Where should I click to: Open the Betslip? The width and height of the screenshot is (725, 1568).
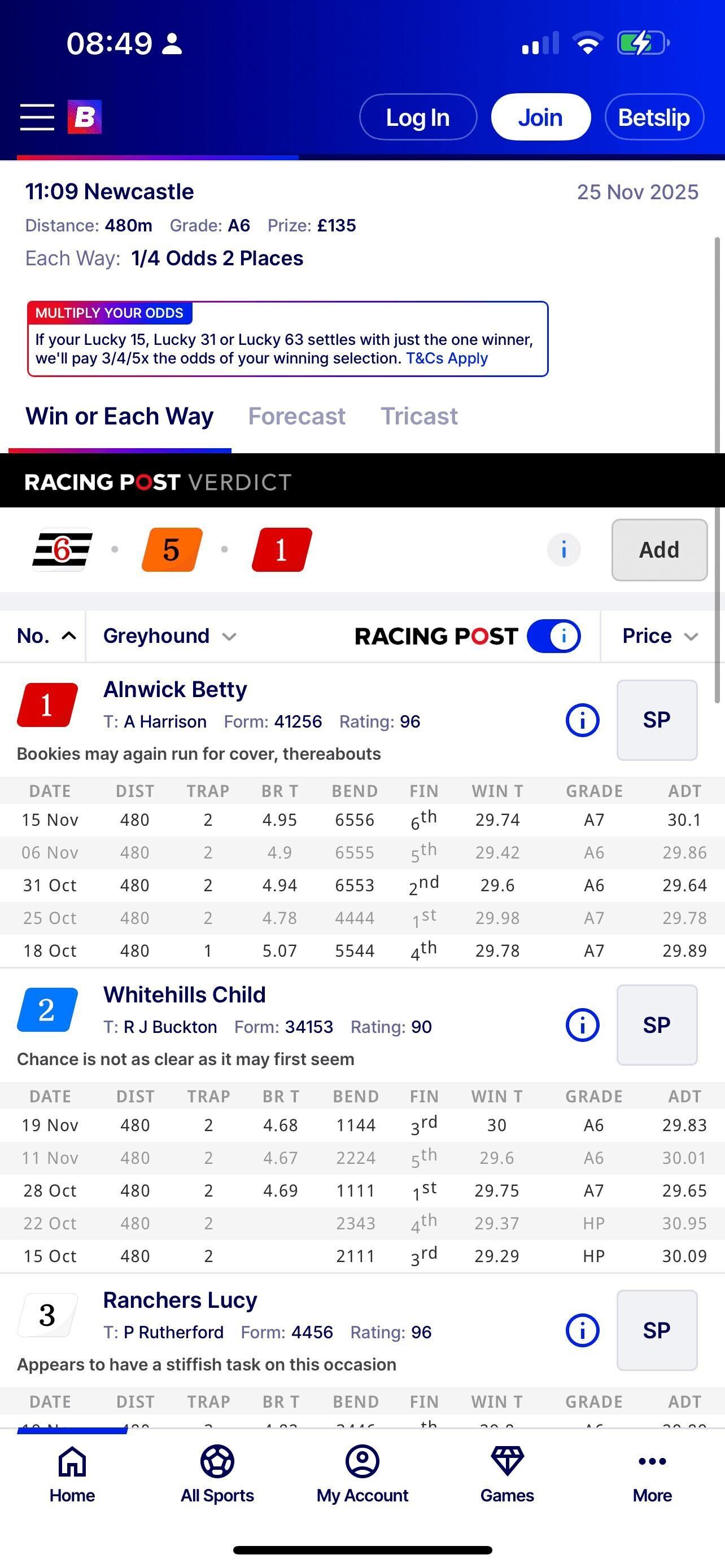pyautogui.click(x=654, y=117)
